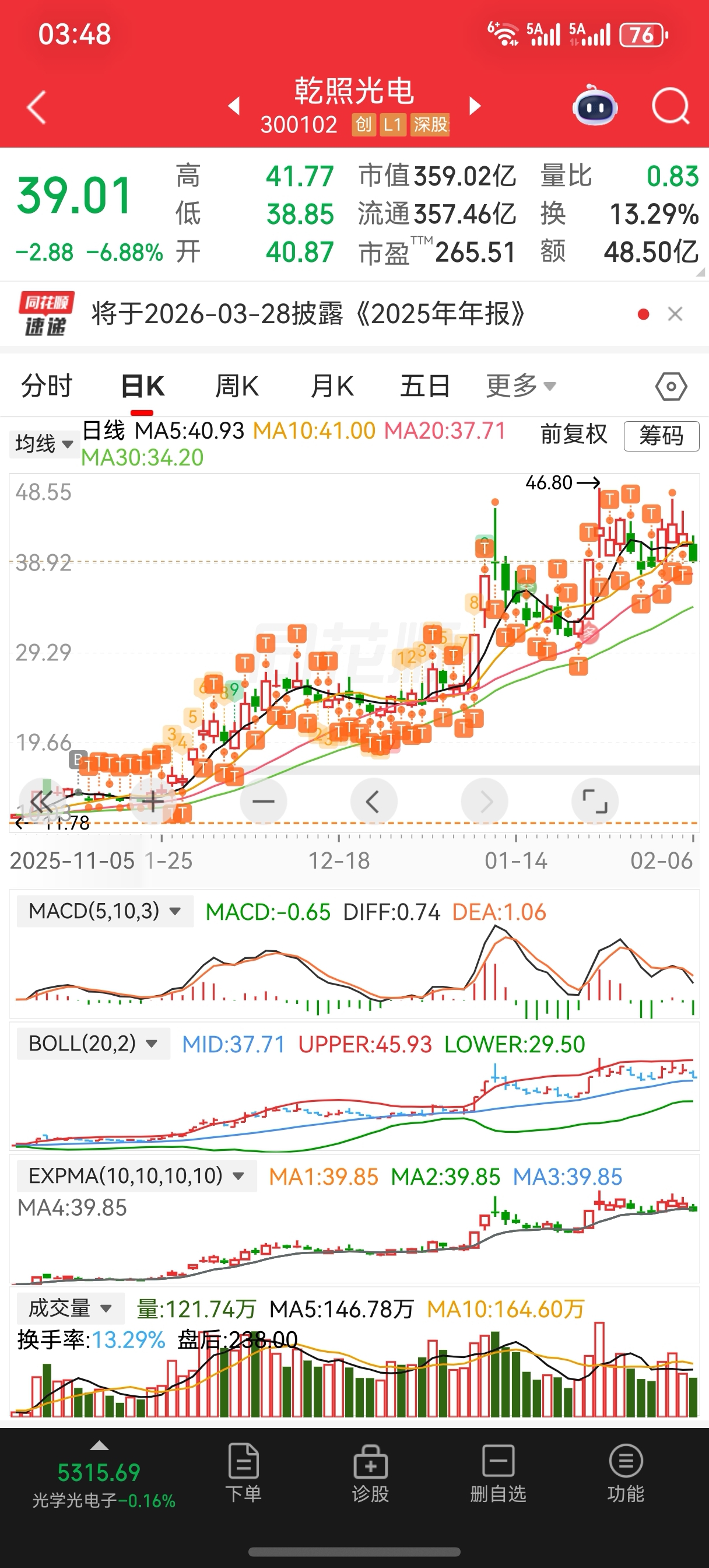Remove the stock via 删自选
The image size is (709, 1568).
[498, 1473]
